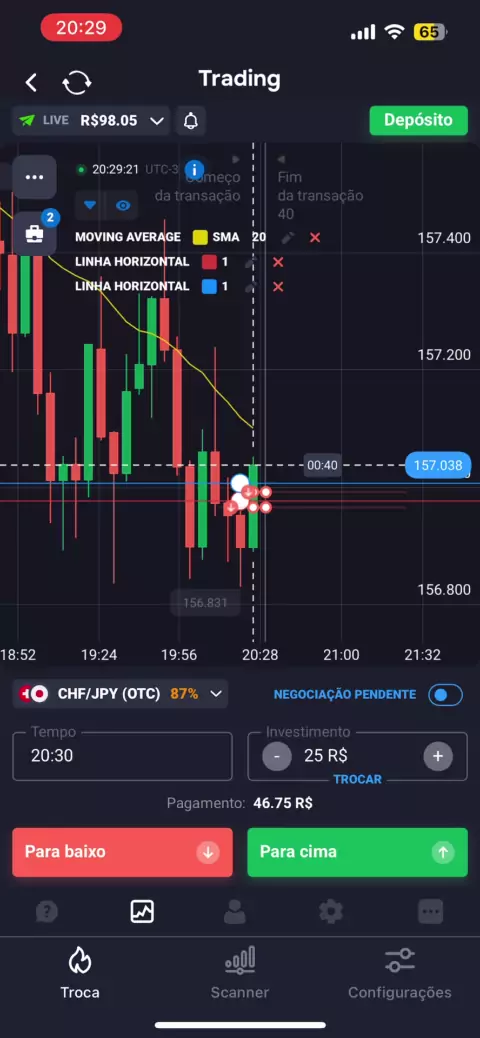
Task: Open the Configurações tab
Action: click(x=400, y=973)
